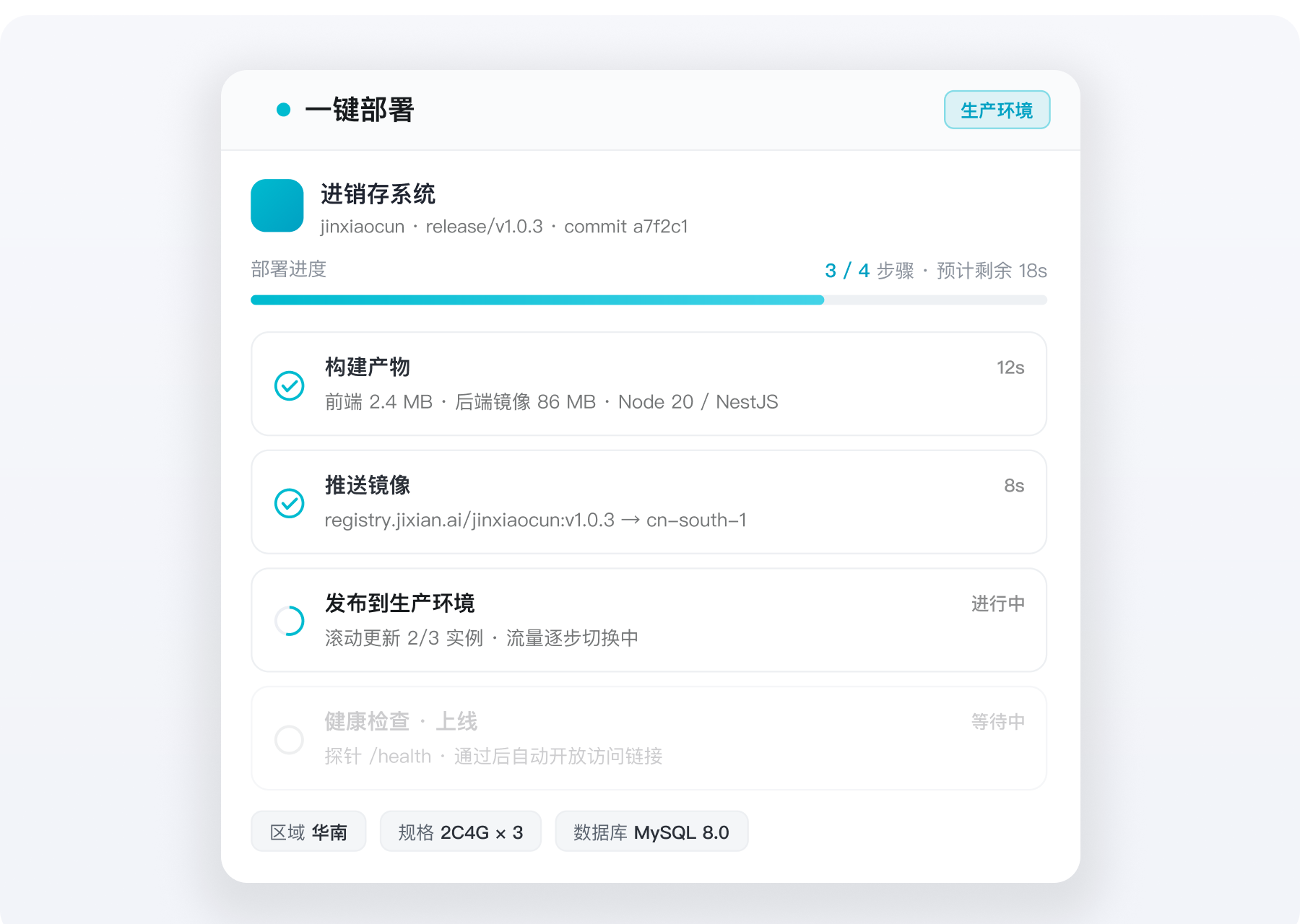Open the 健康检查 · 上线 pending step
The image size is (1300, 924).
[x=649, y=738]
